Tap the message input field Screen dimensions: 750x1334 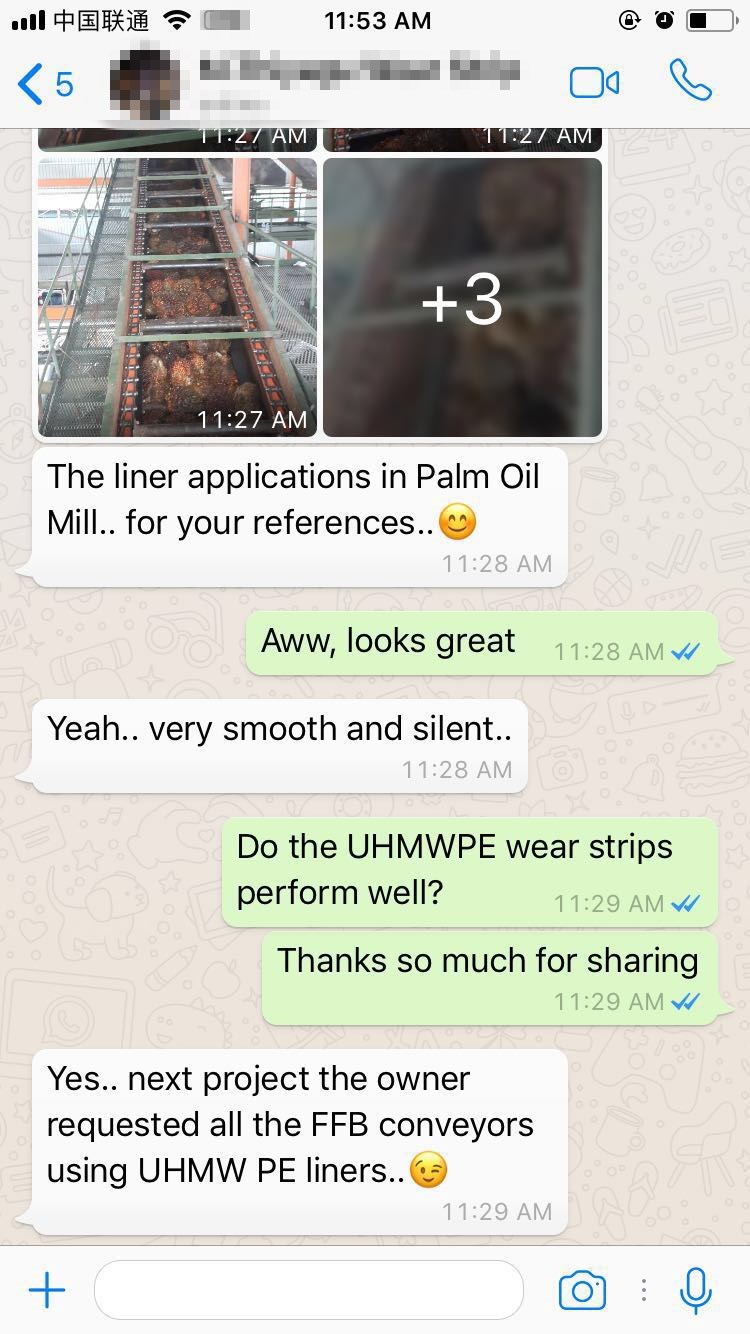point(308,1290)
